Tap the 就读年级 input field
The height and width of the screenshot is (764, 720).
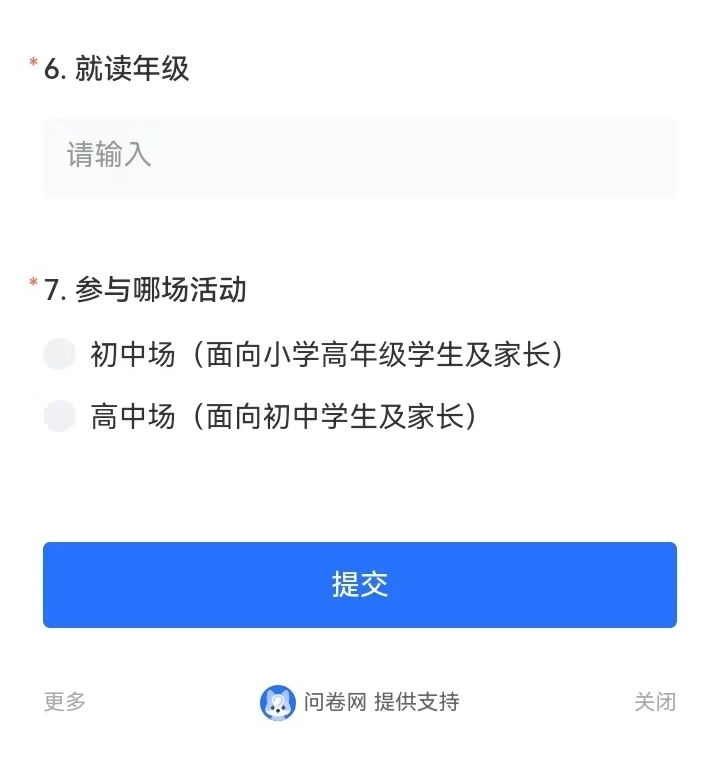point(360,156)
